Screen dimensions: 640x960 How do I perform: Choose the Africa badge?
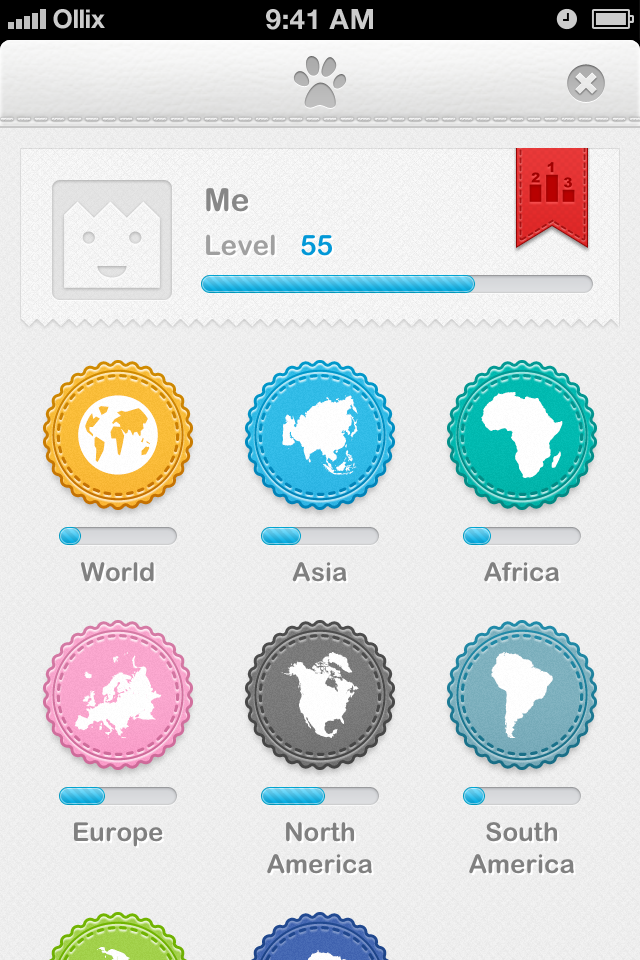coord(522,435)
